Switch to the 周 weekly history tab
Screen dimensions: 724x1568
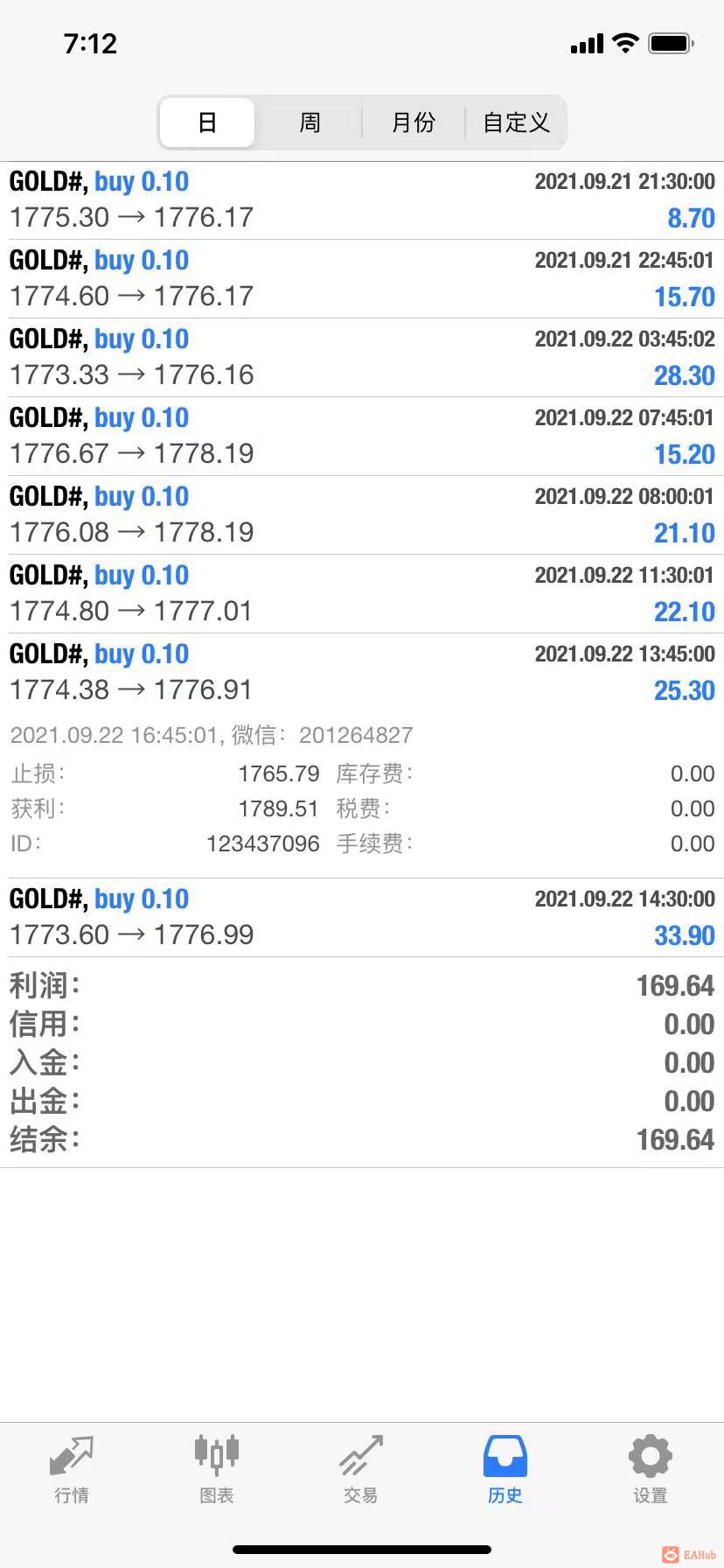coord(309,122)
